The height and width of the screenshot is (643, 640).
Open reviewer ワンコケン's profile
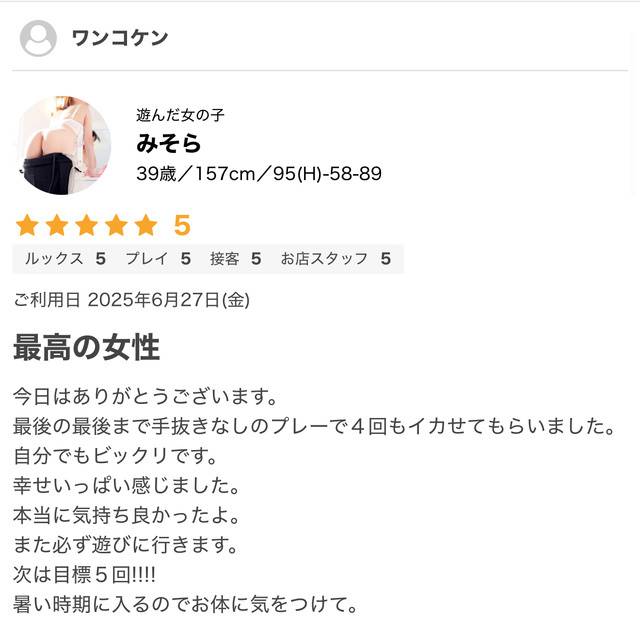119,39
